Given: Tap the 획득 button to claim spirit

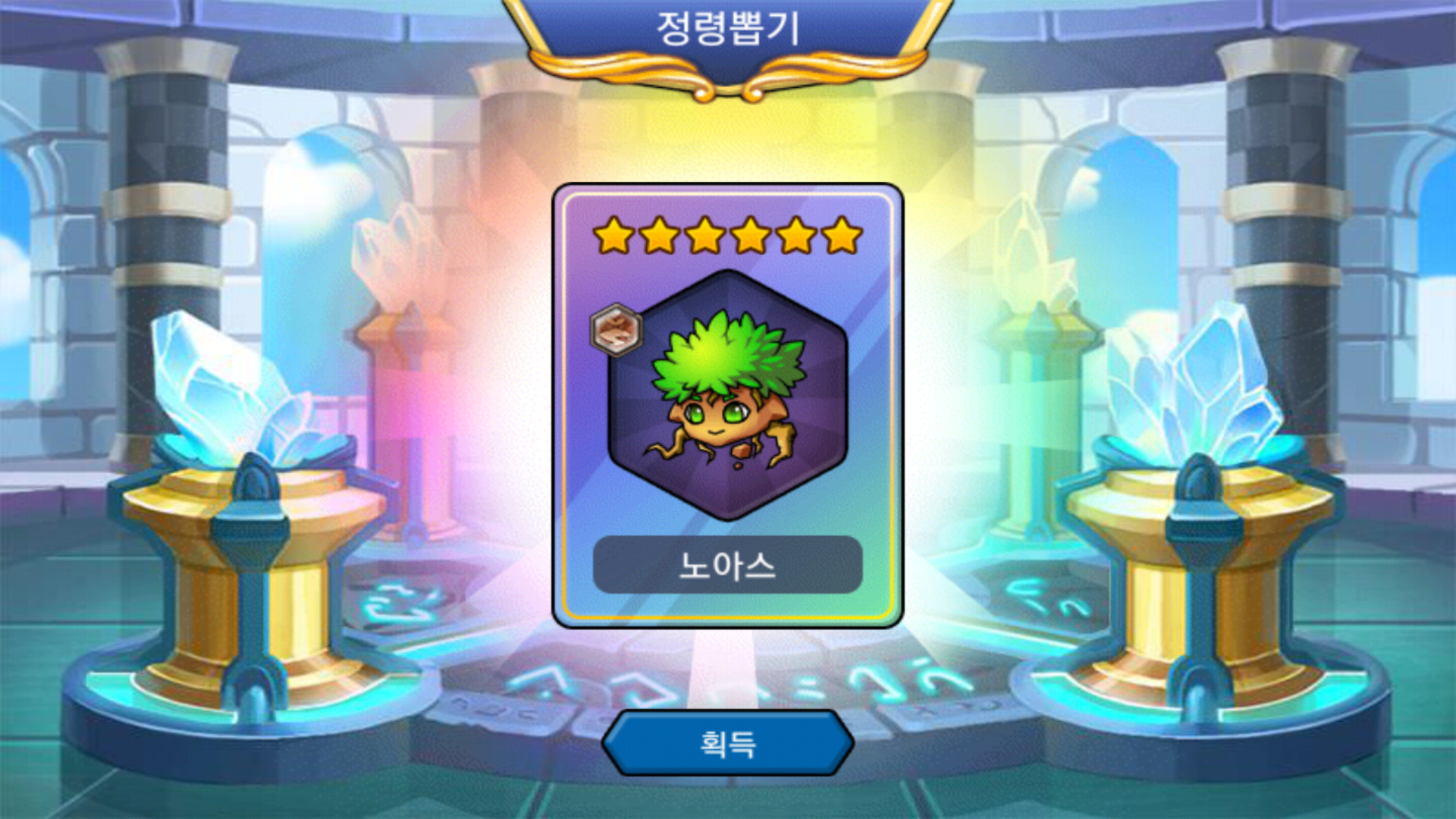Looking at the screenshot, I should click(x=728, y=743).
